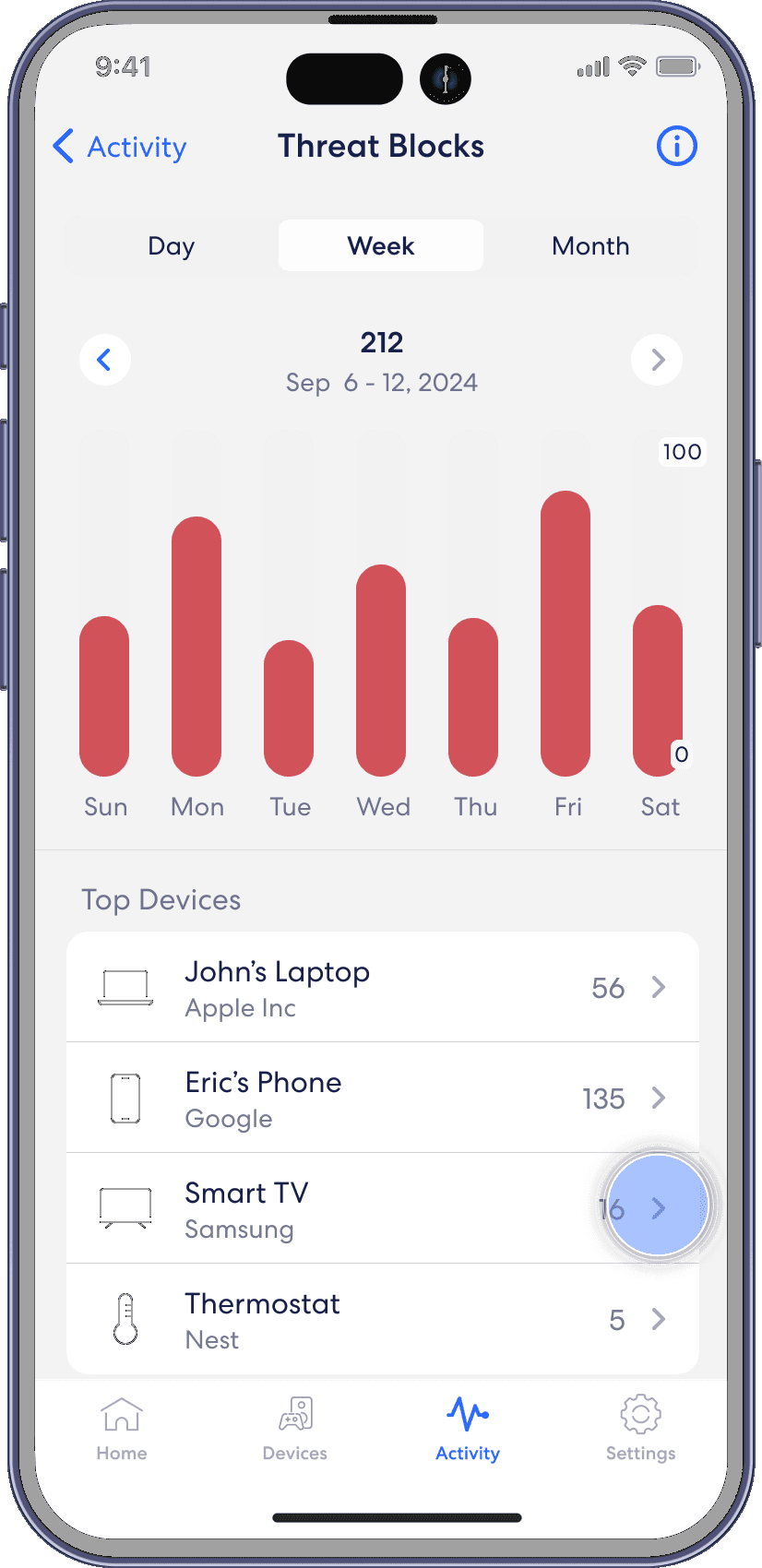Viewport: 762px width, 1568px height.
Task: Go to the Home tab
Action: pos(122,1429)
